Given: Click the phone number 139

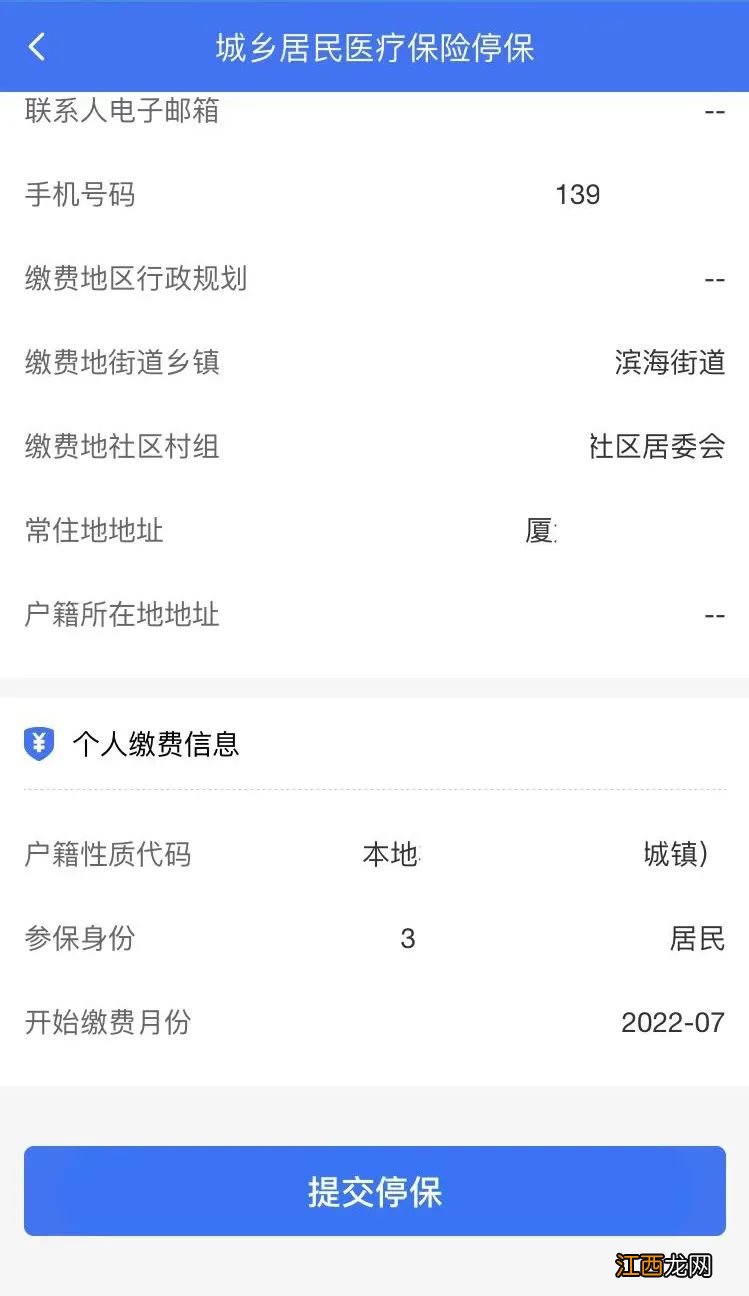Looking at the screenshot, I should coord(578,195).
